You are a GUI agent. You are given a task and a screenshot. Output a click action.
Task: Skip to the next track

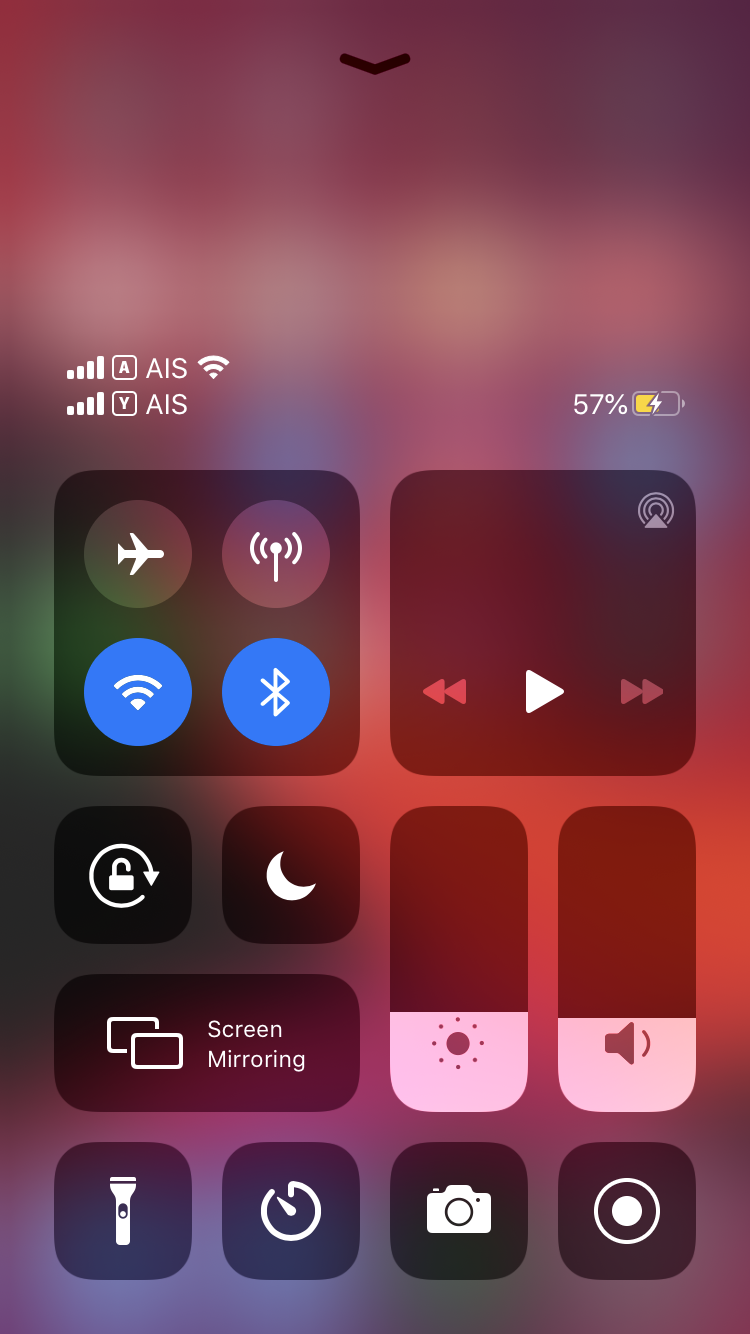click(x=642, y=691)
